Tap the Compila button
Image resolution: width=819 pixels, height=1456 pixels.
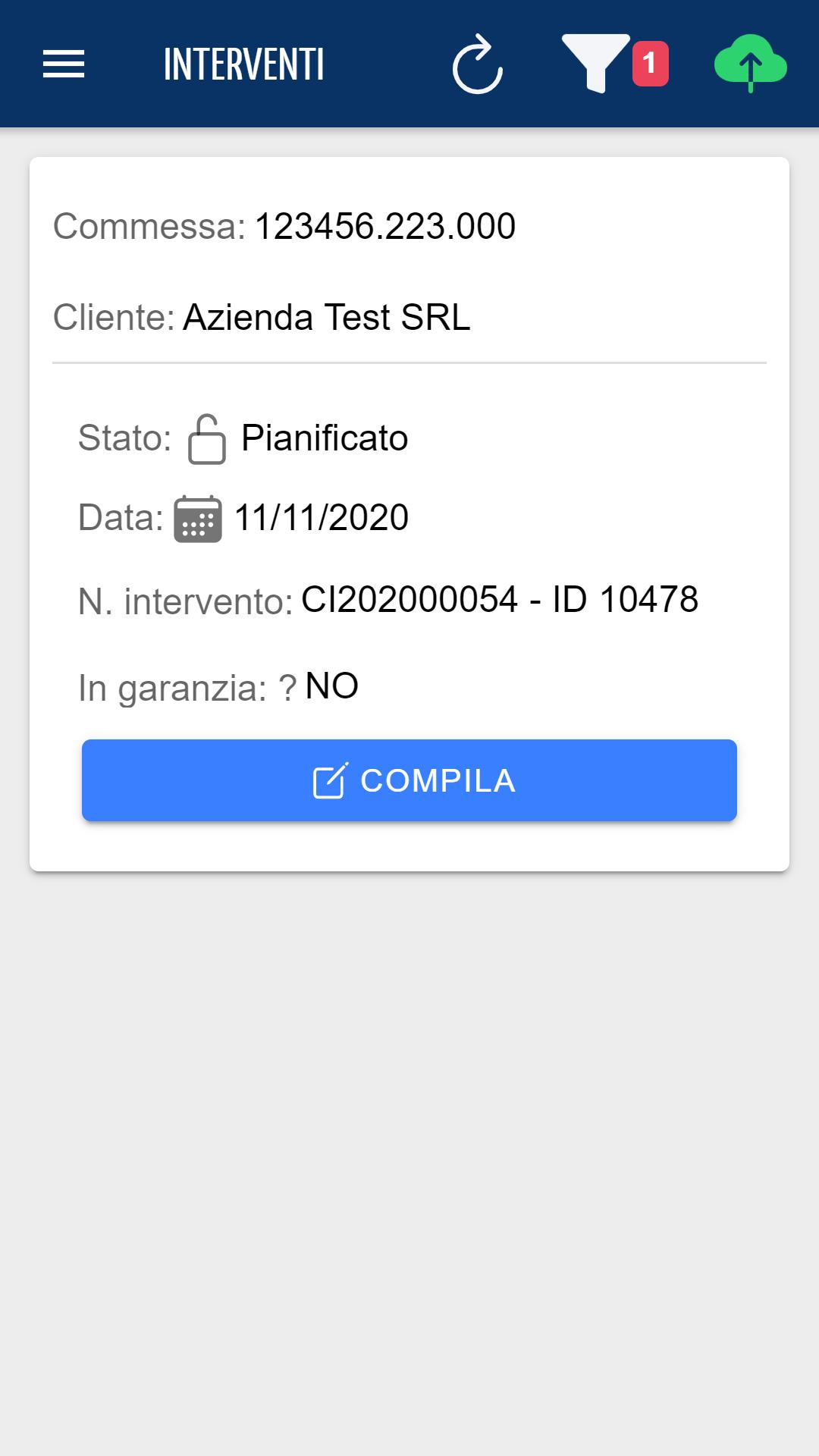pos(409,780)
